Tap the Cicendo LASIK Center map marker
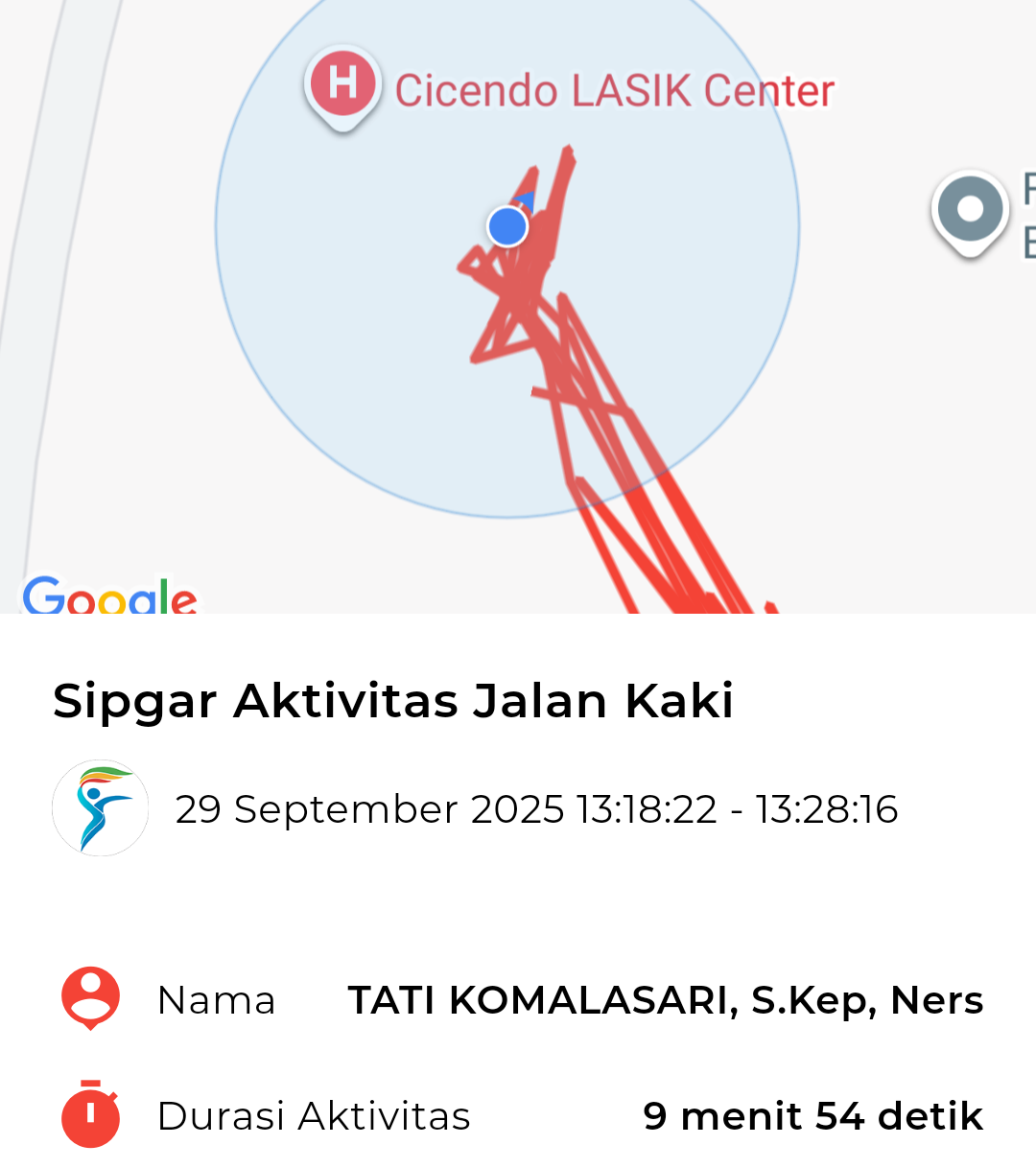1036x1168 pixels. (x=343, y=84)
